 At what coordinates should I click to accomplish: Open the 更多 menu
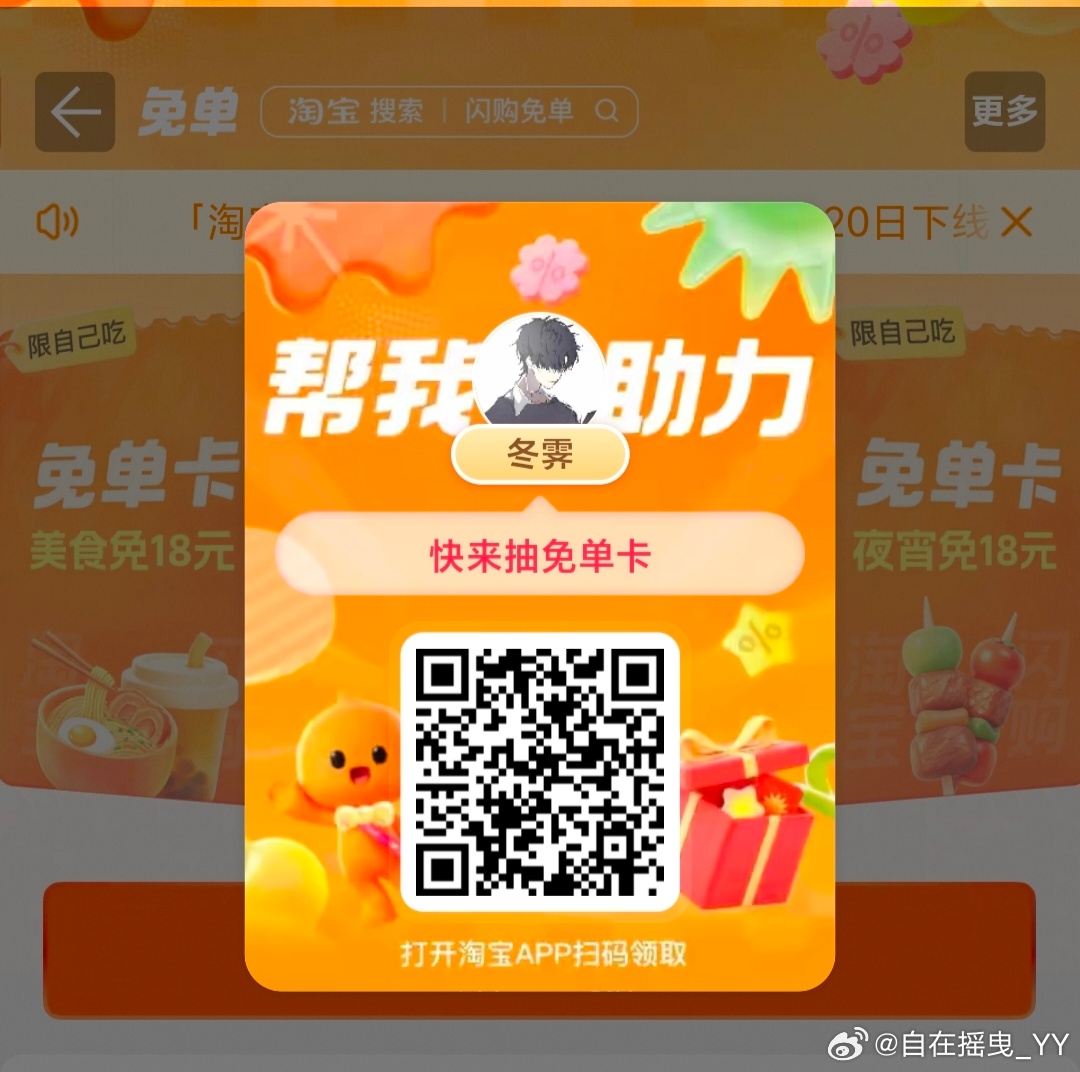pos(1004,111)
